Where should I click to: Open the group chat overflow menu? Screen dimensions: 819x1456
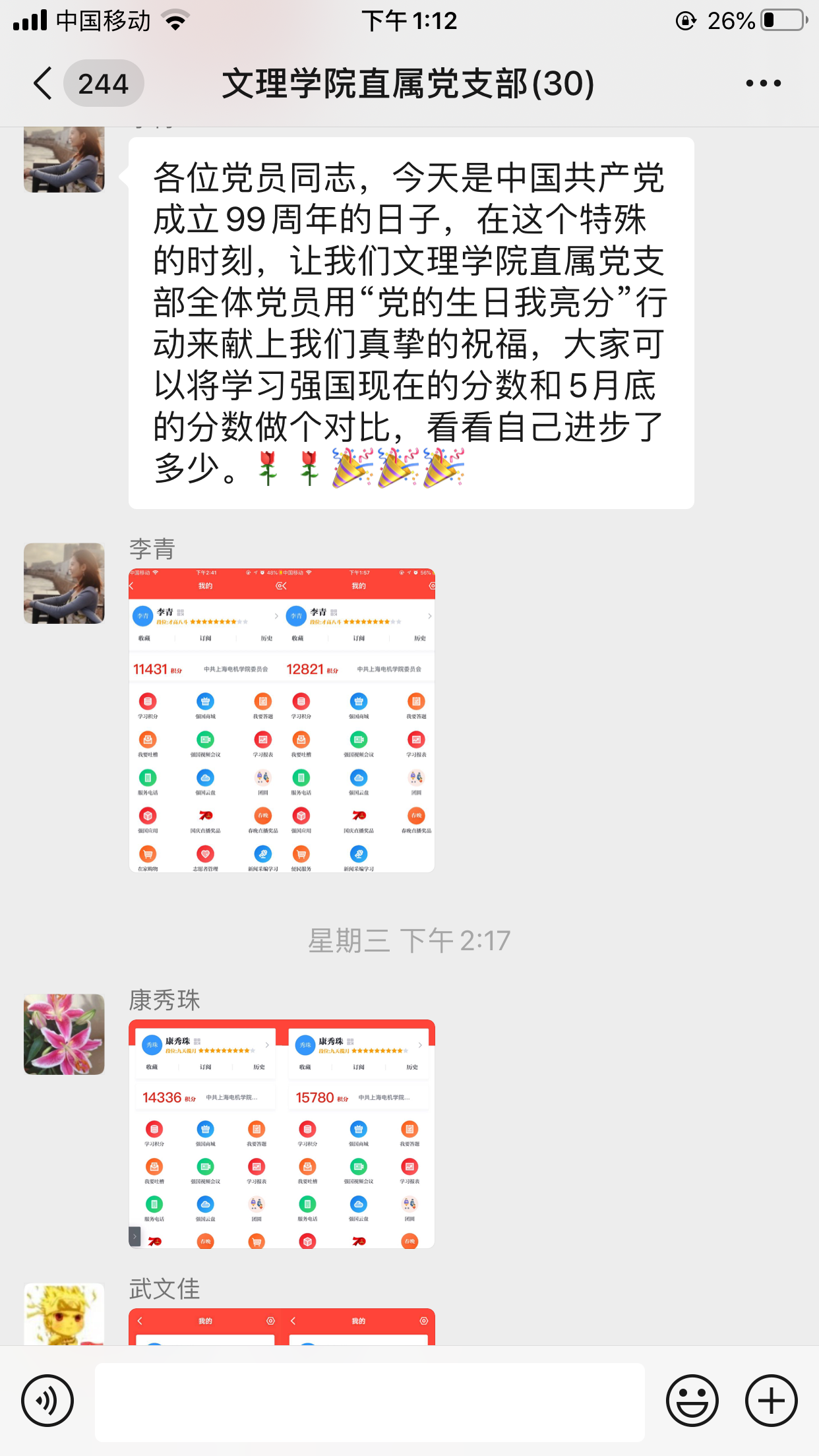click(x=763, y=84)
